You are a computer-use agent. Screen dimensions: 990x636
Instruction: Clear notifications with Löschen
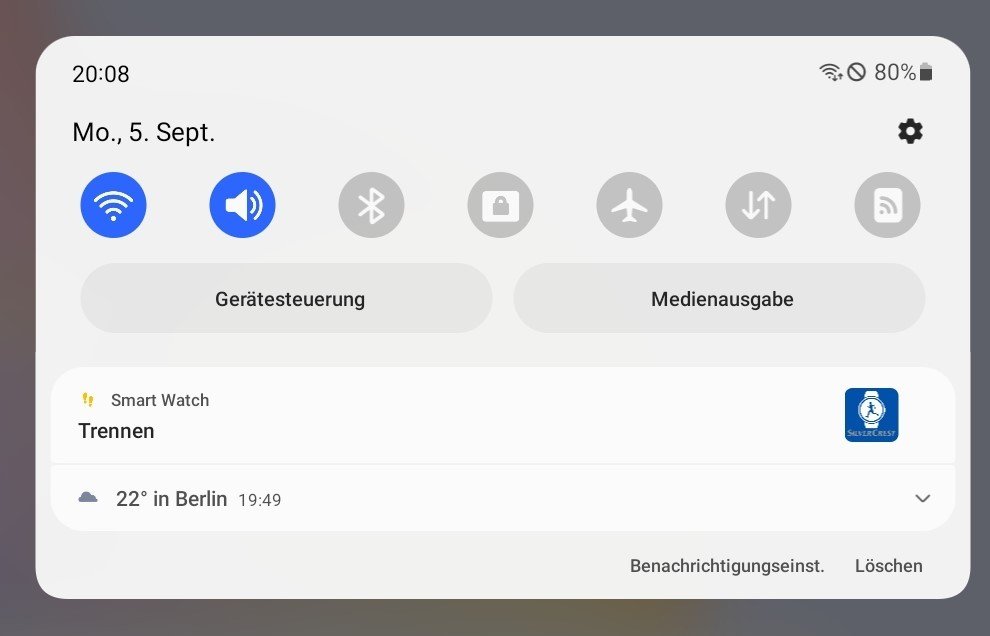[x=888, y=565]
